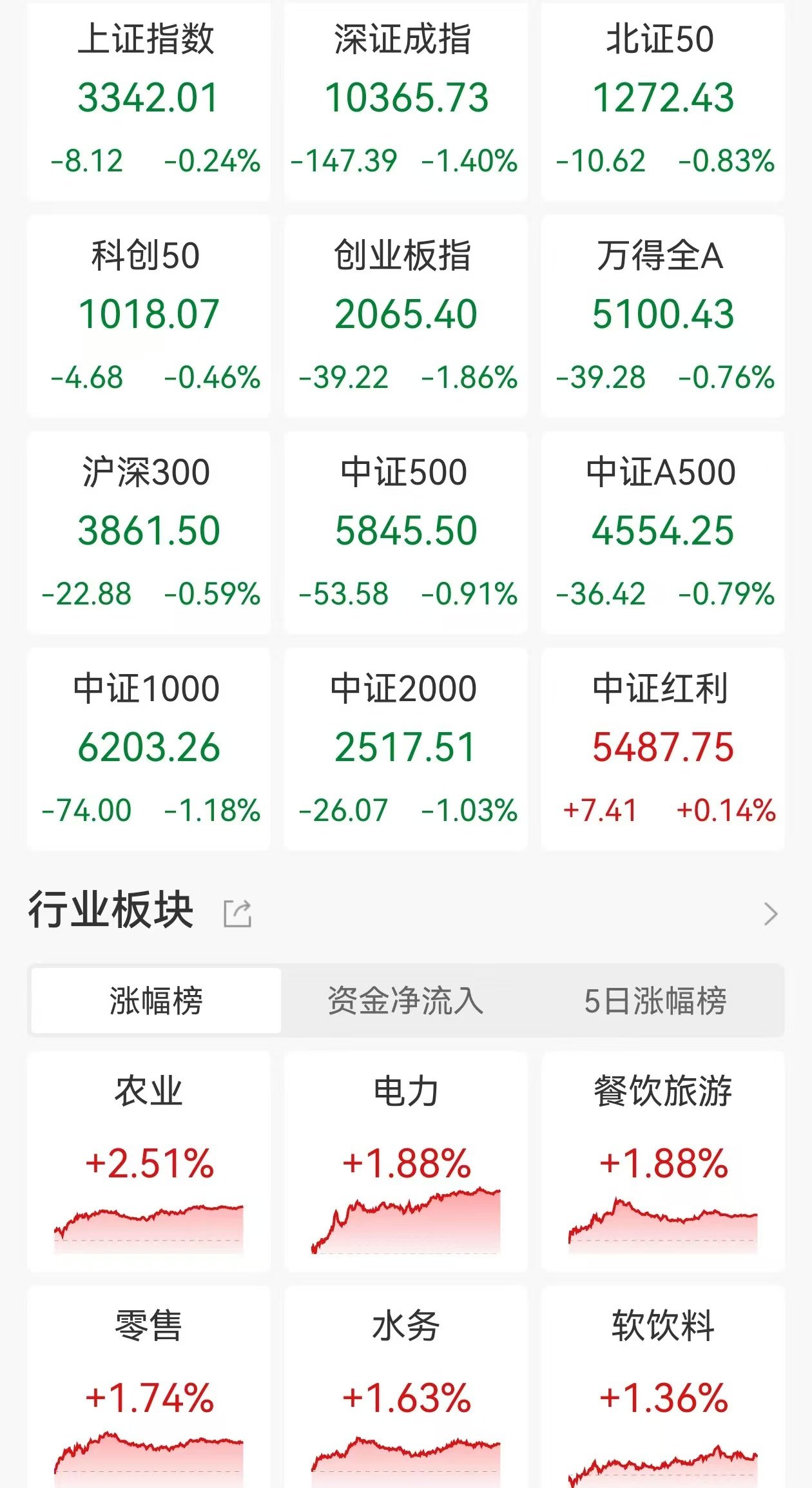Switch to the 5日涨幅榜 tab

coord(655,1000)
